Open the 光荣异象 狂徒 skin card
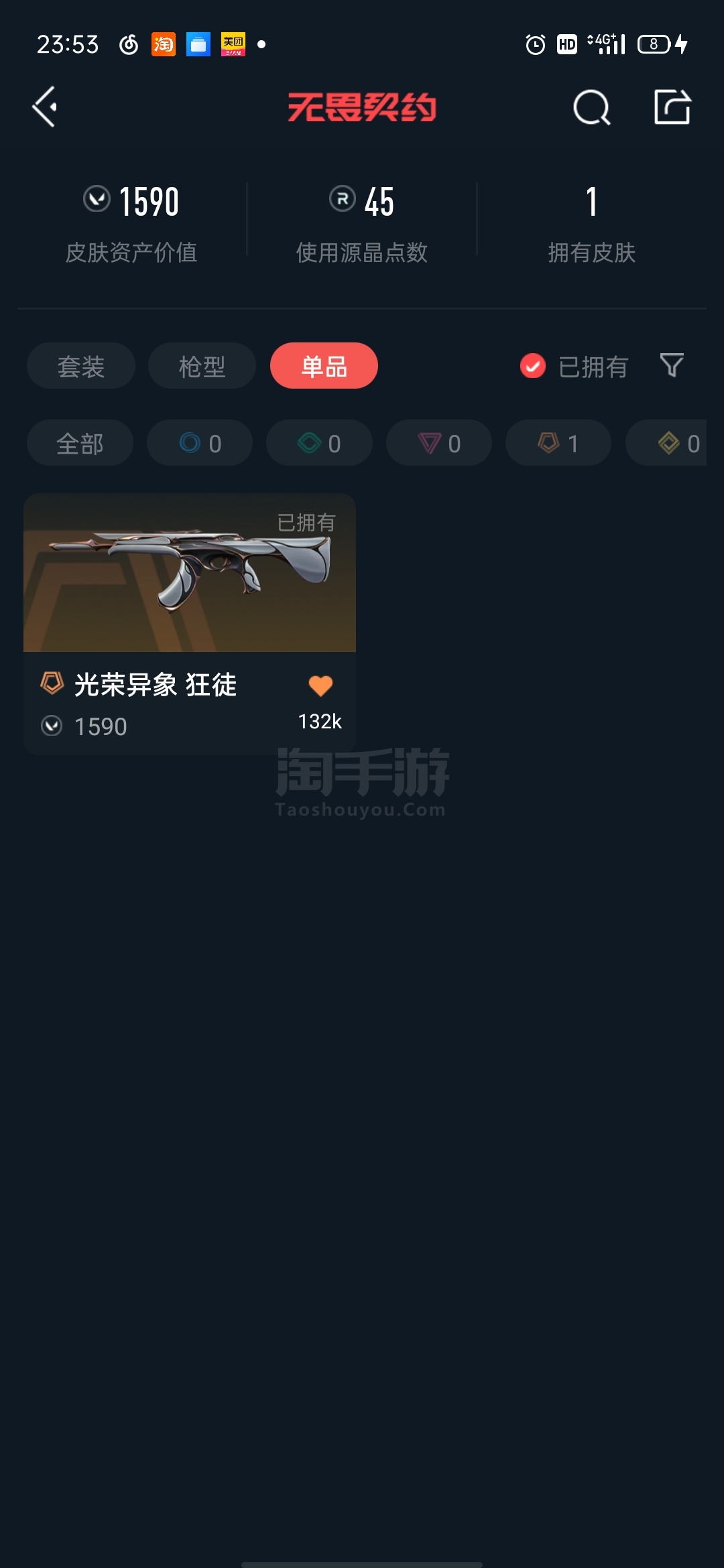 point(190,624)
